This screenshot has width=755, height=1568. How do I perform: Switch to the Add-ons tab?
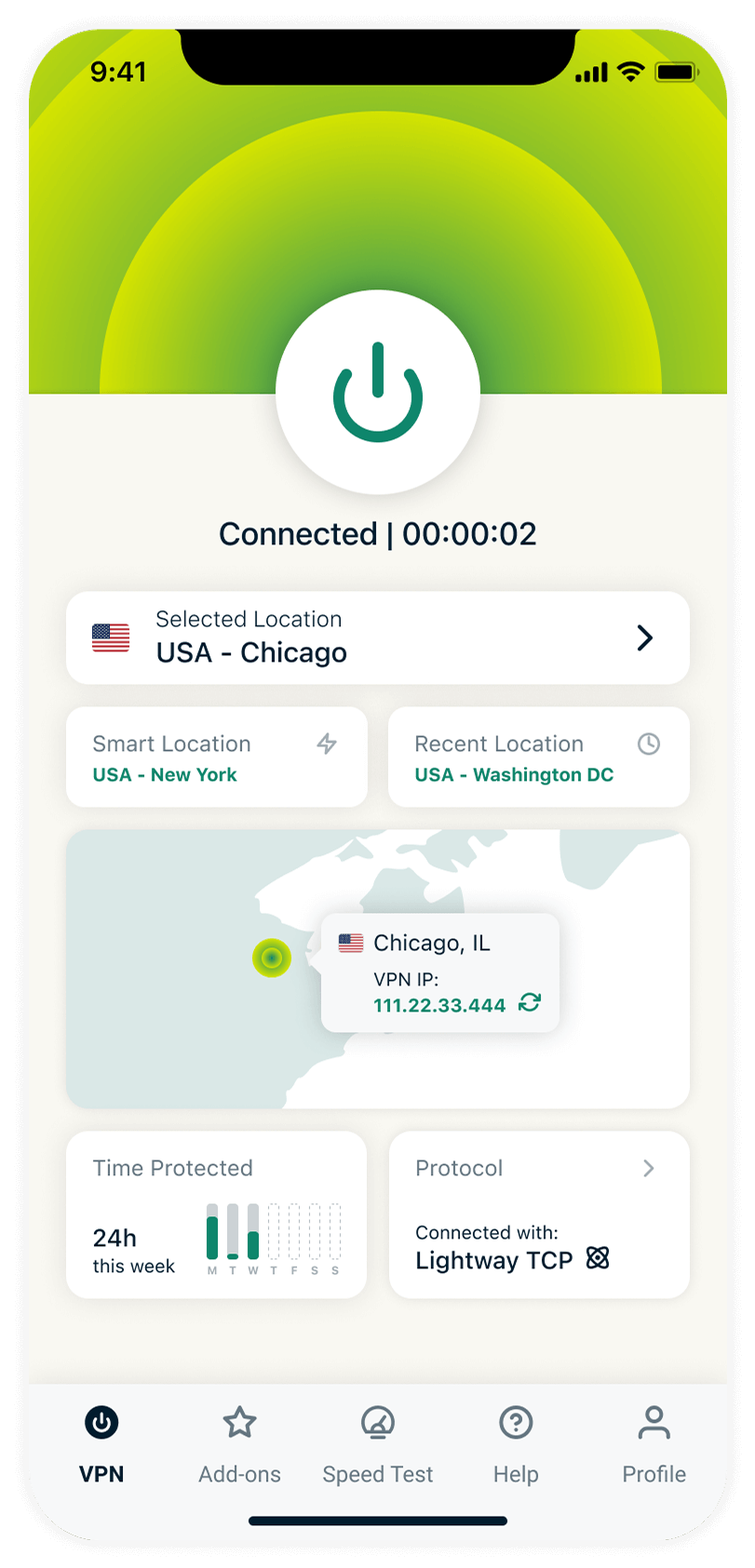(239, 1444)
